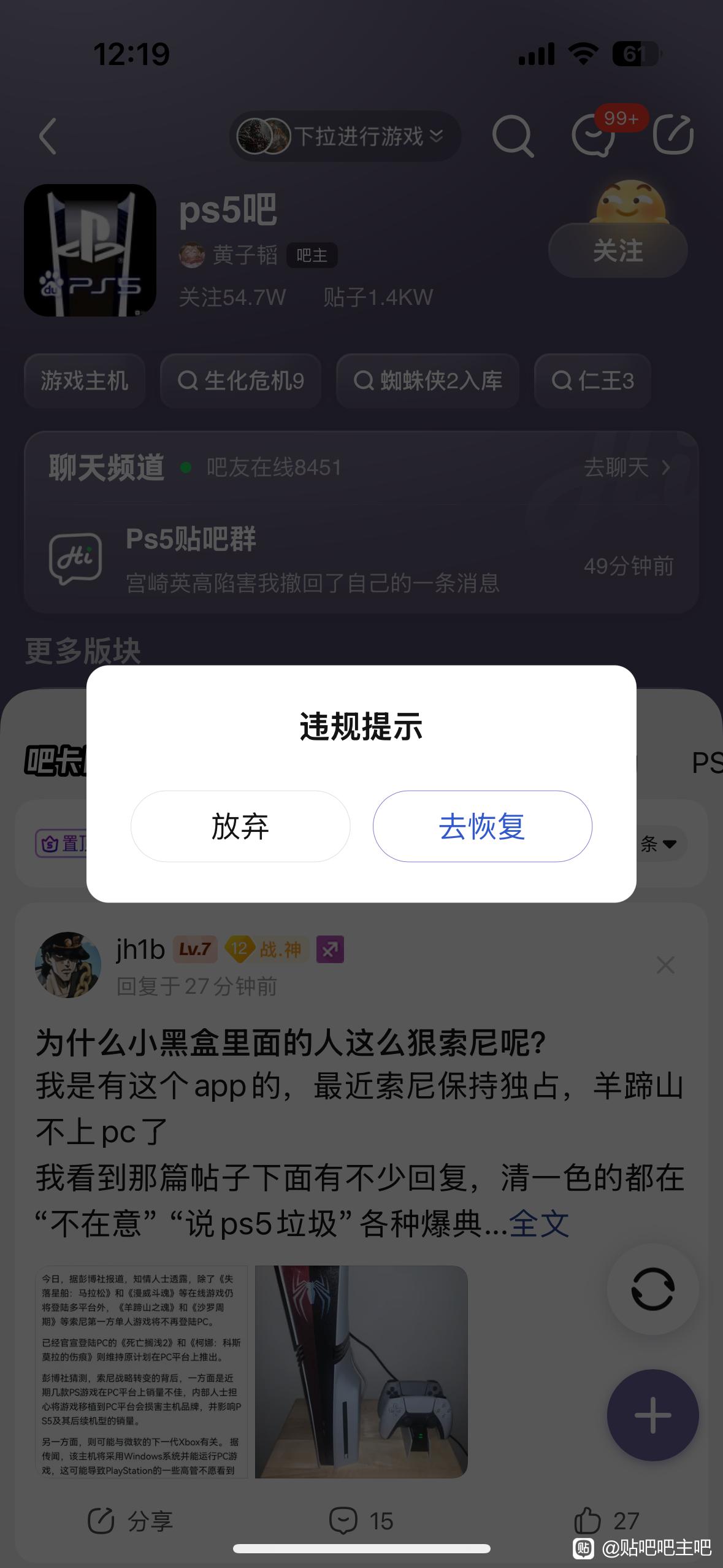Open 去聊天 in the chat channel
The height and width of the screenshot is (1568, 723).
click(626, 467)
